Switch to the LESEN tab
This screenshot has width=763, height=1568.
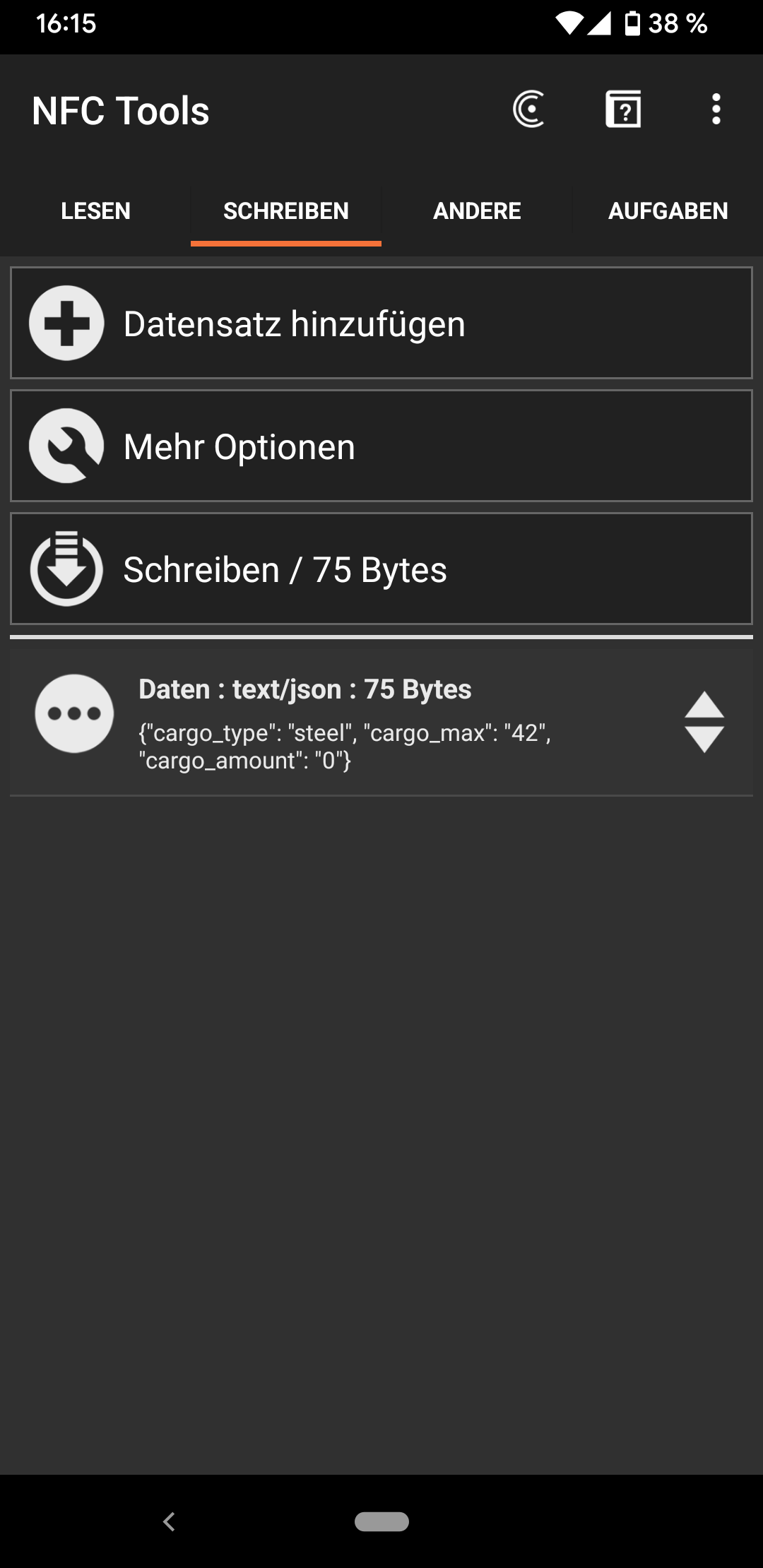point(95,211)
